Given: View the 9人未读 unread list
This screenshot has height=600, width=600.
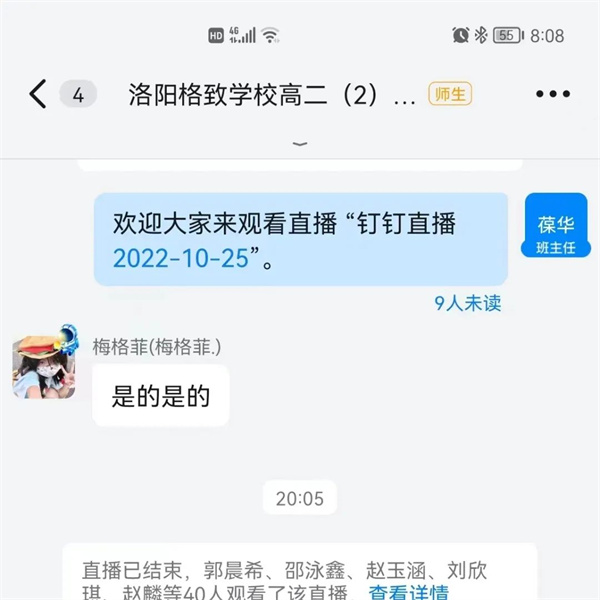Looking at the screenshot, I should click(x=467, y=303).
